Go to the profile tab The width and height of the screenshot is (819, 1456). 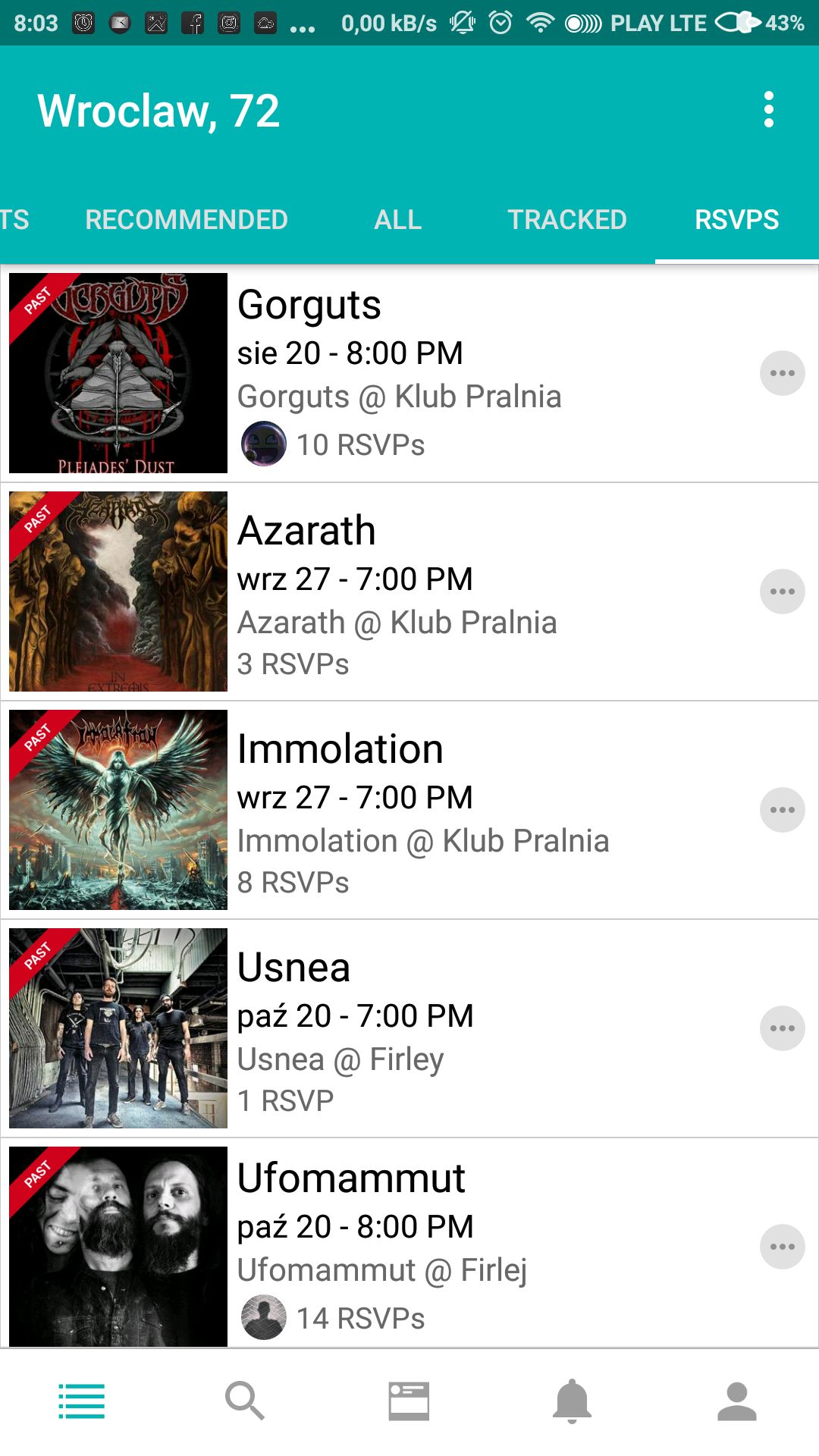click(x=736, y=1401)
